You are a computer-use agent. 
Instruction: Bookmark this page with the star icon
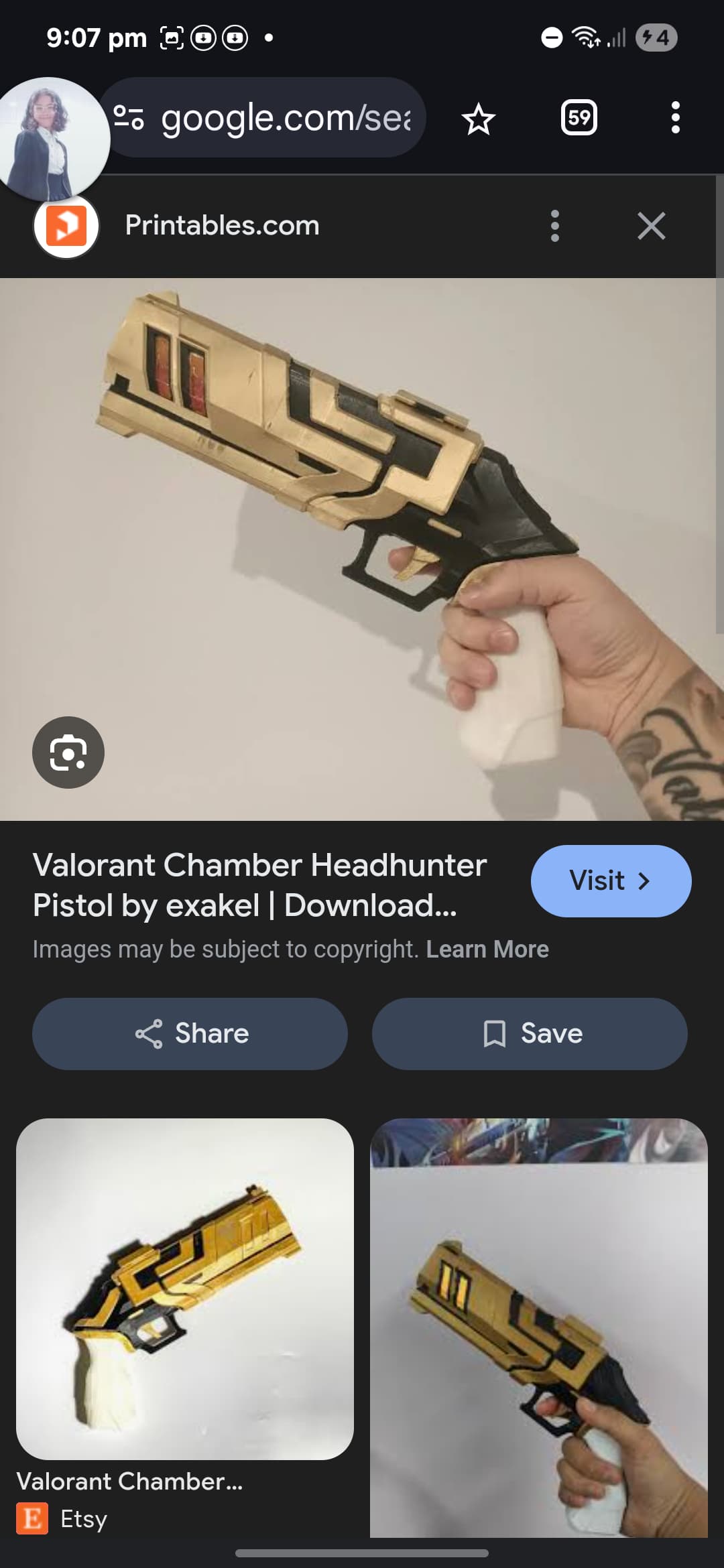[x=479, y=119]
